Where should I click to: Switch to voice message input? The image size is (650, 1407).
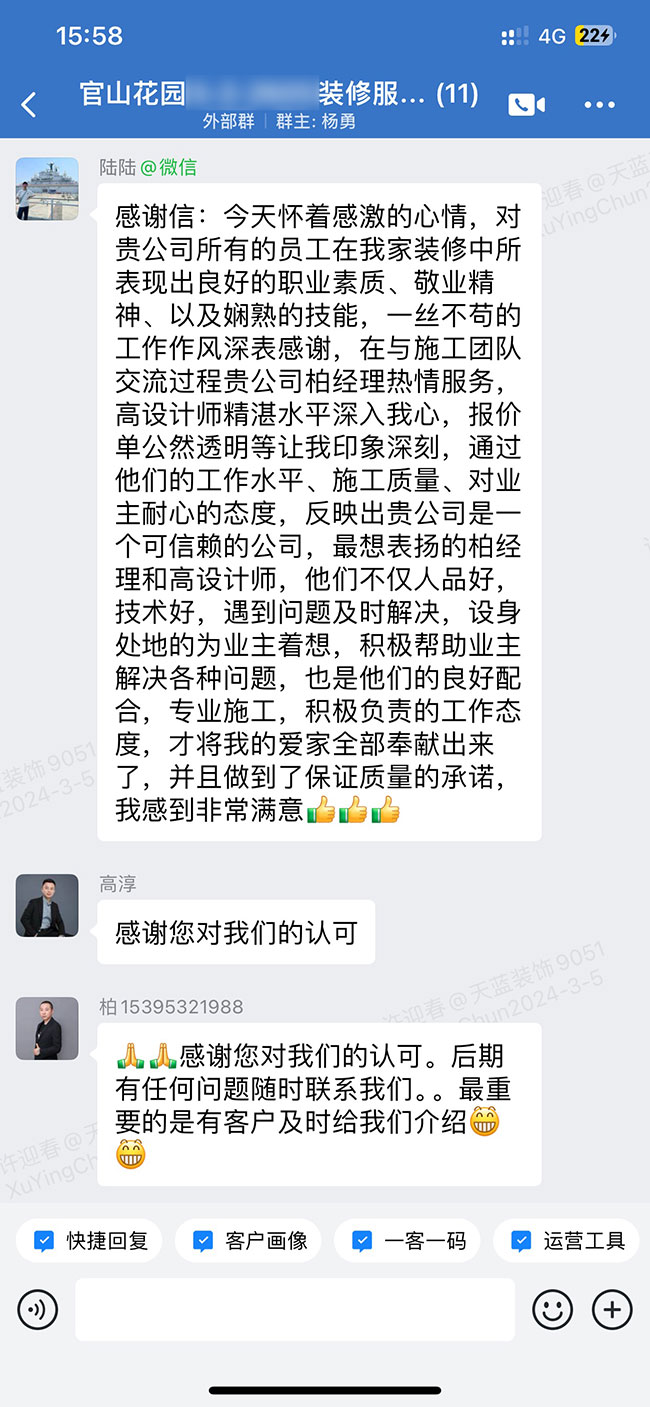(38, 1308)
